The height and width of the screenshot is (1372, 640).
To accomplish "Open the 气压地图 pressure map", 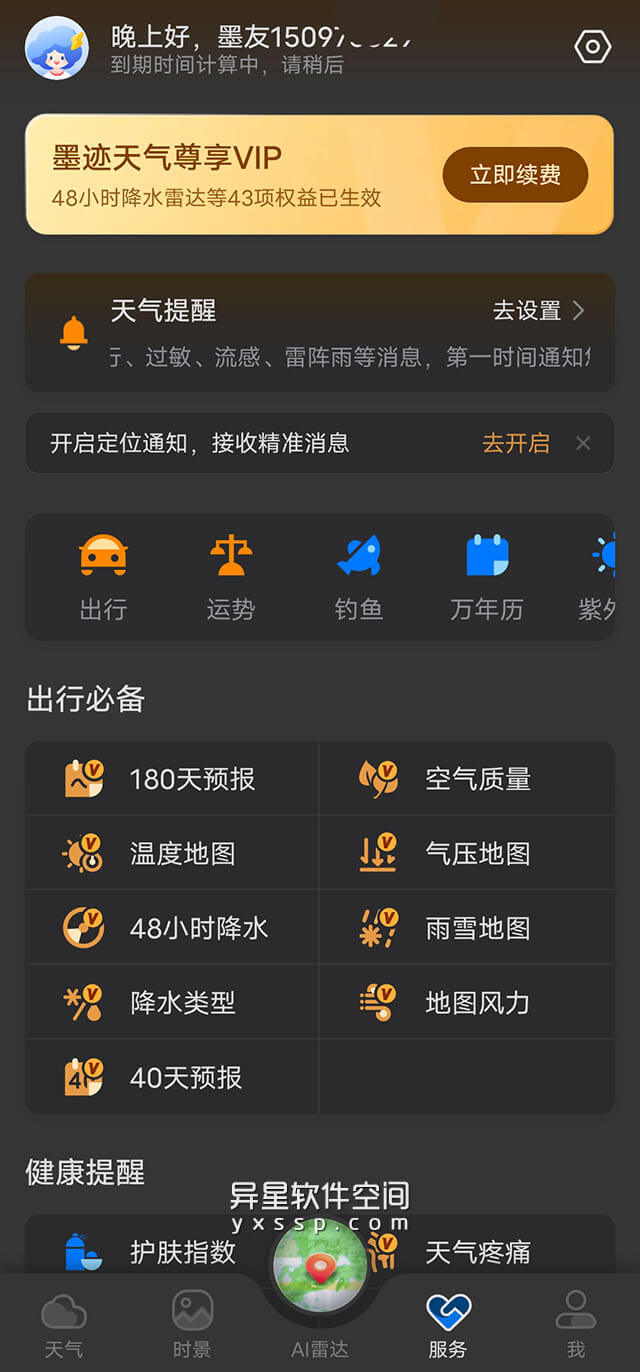I will point(466,854).
